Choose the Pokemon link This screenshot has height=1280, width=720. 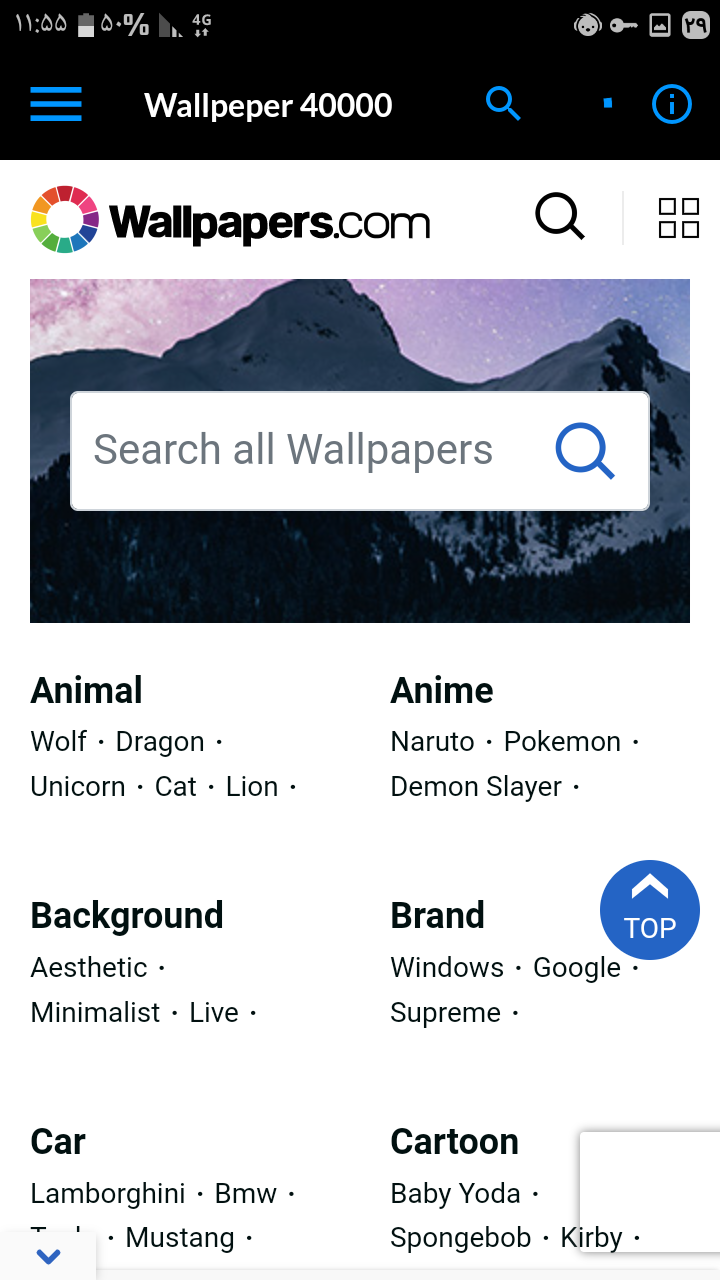pyautogui.click(x=562, y=742)
